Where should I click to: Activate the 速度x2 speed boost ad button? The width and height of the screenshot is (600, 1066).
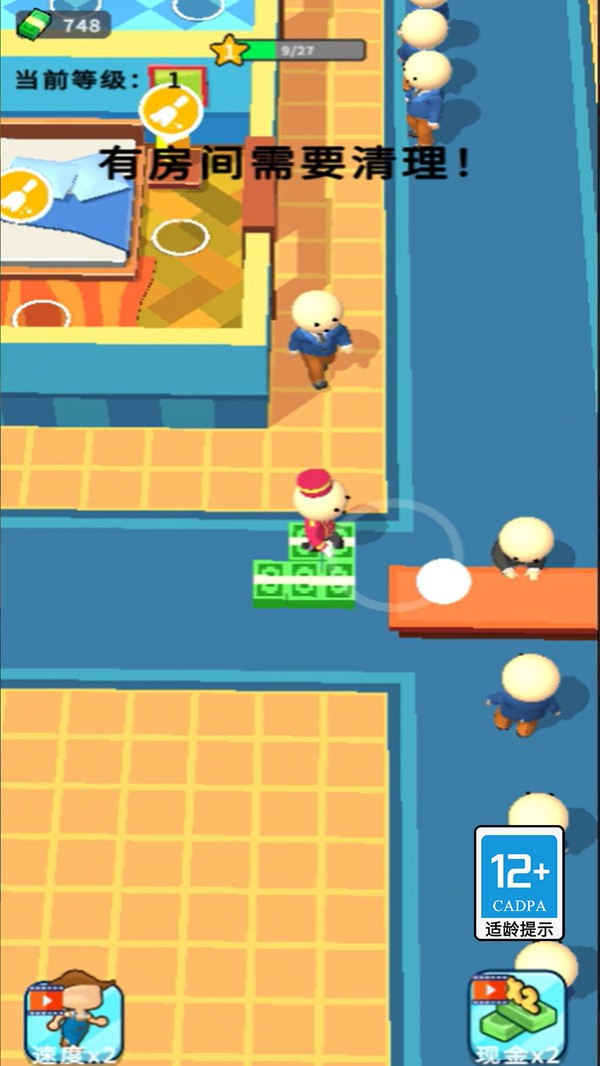(74, 1019)
